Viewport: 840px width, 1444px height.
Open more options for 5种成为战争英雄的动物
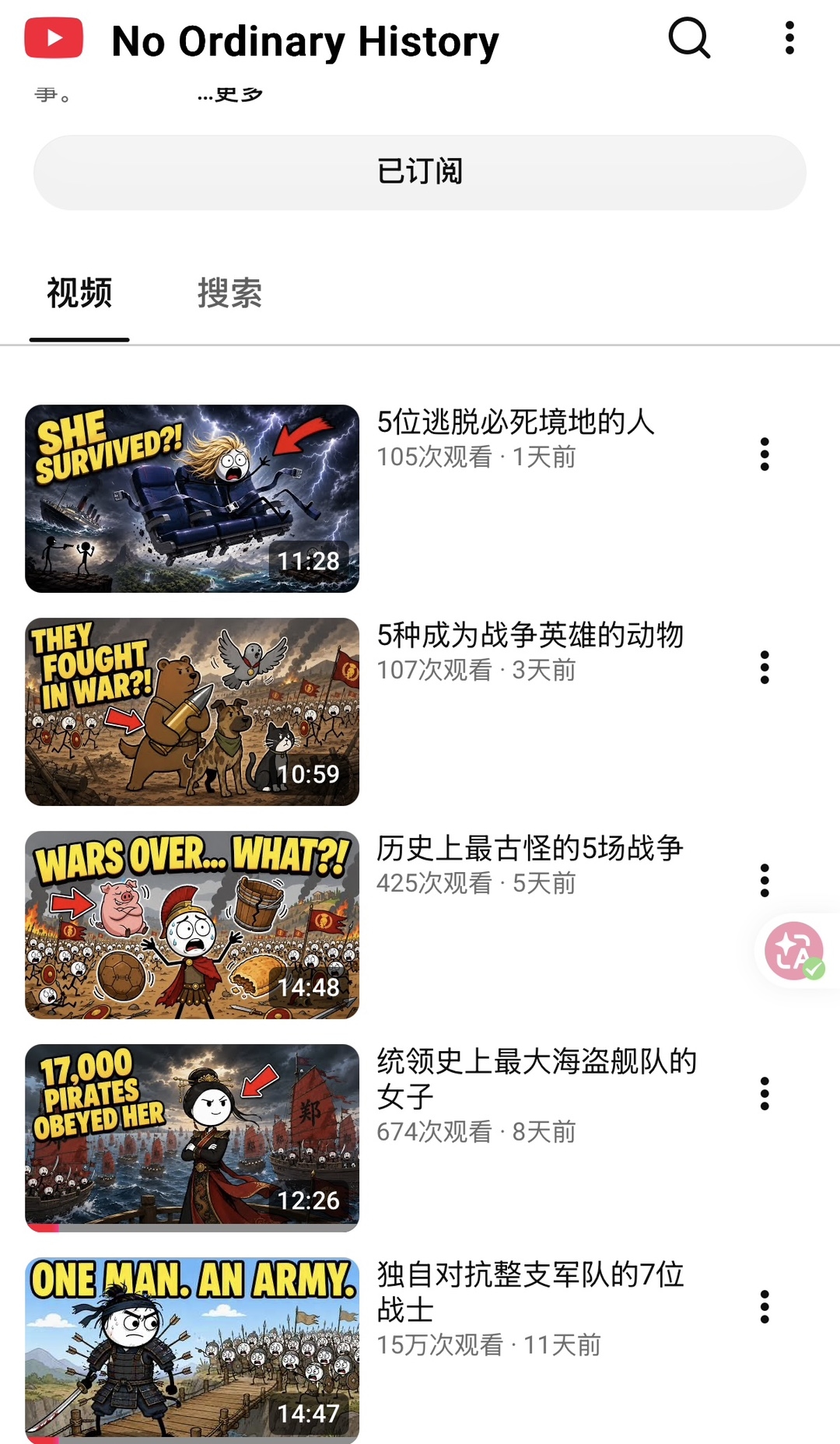tap(765, 667)
